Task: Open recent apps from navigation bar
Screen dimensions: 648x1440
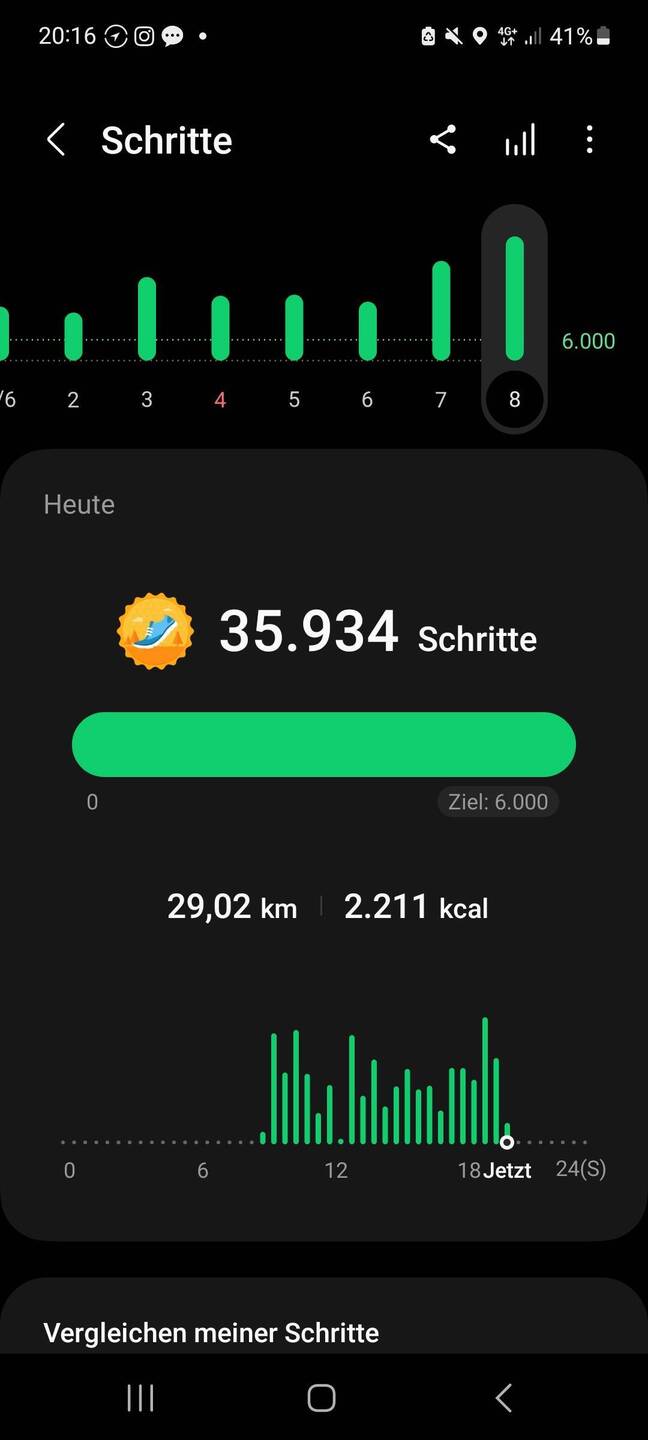Action: [x=140, y=1398]
